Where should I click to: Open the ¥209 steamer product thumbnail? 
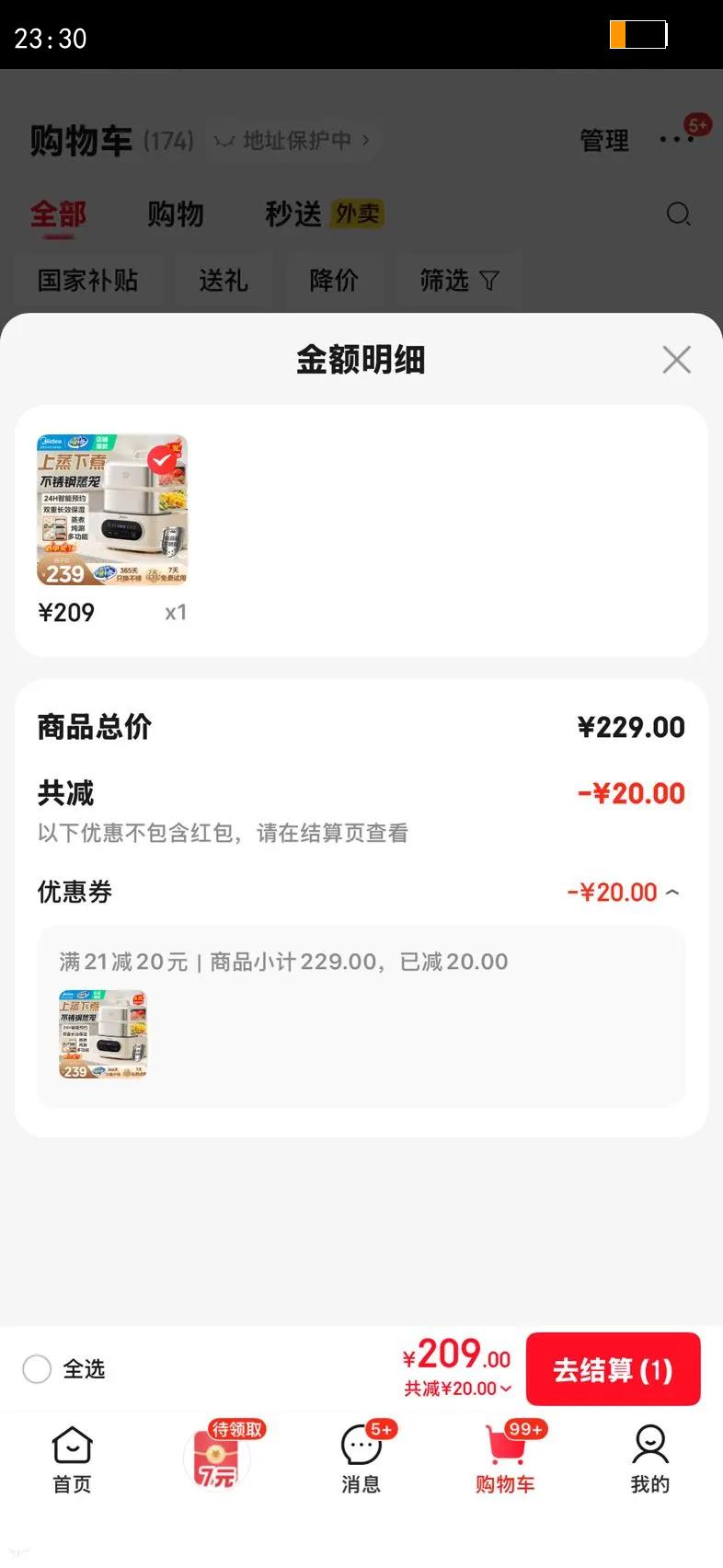click(x=112, y=510)
